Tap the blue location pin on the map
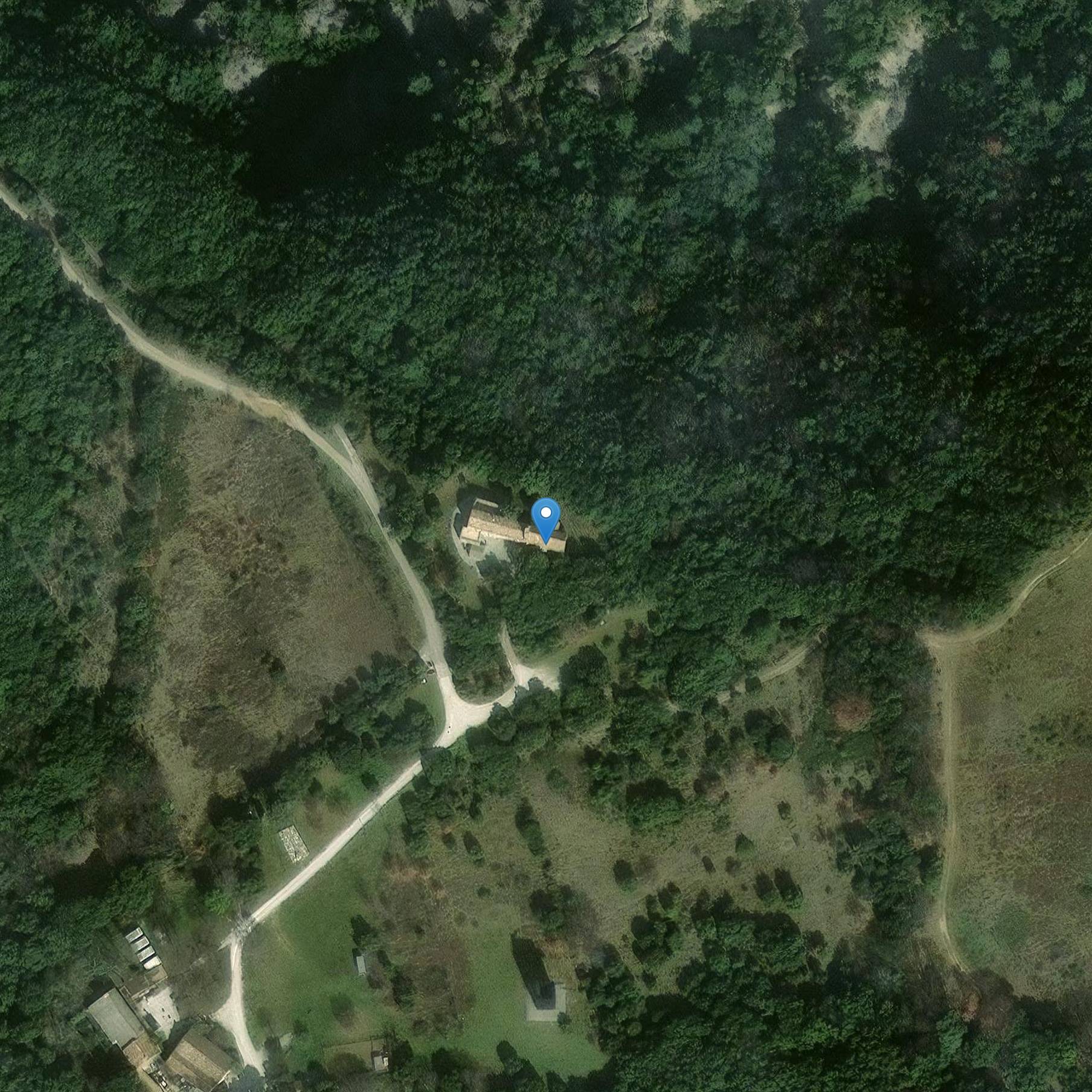This screenshot has height=1092, width=1092. click(x=545, y=517)
